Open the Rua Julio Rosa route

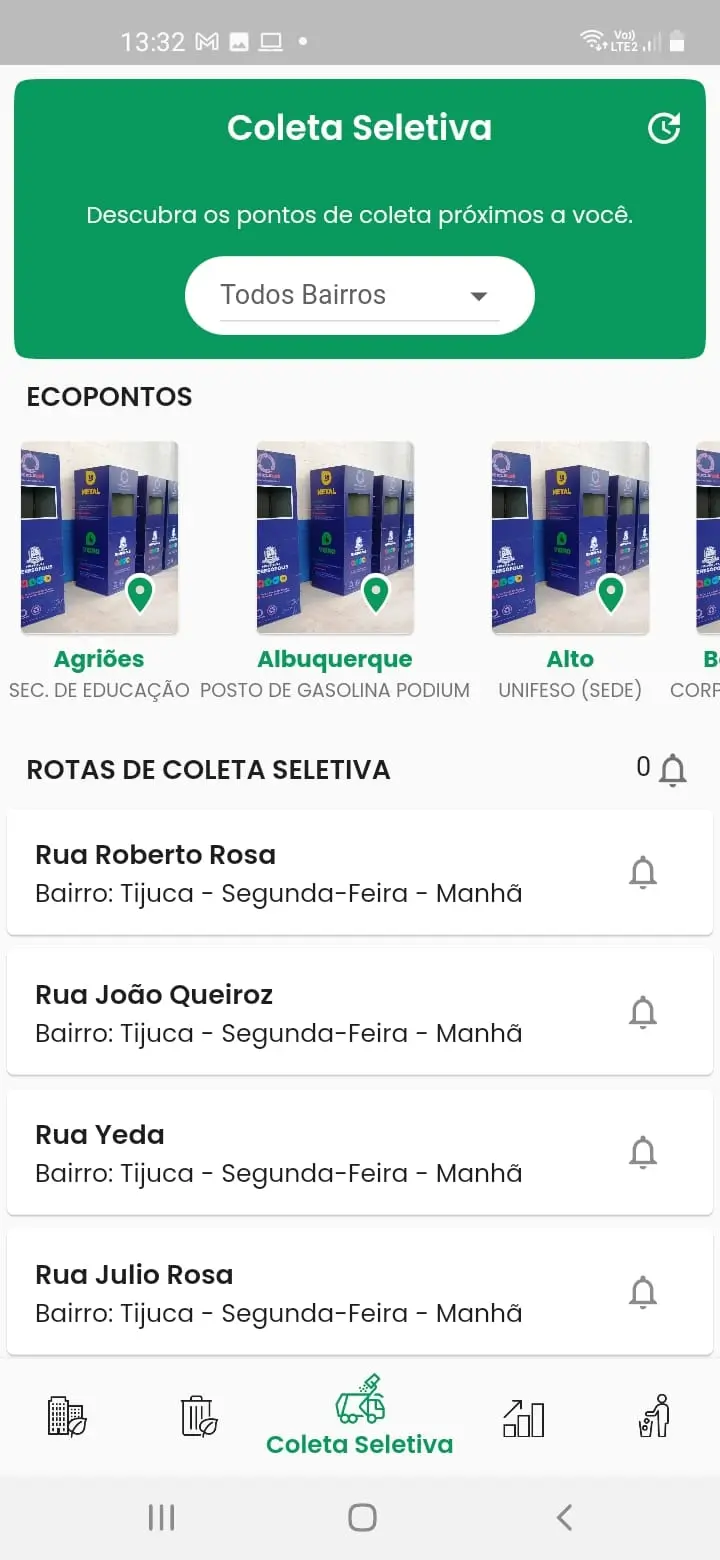coord(300,1293)
